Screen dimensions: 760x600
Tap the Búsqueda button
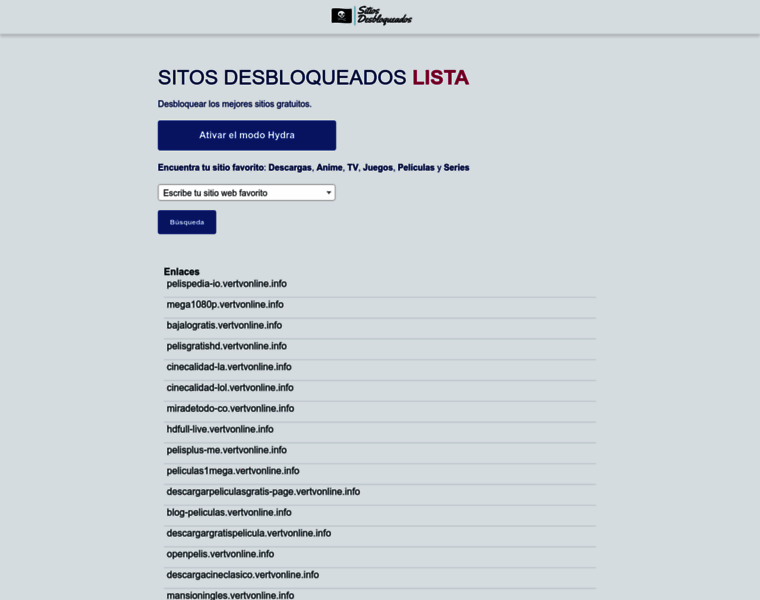[x=187, y=222]
